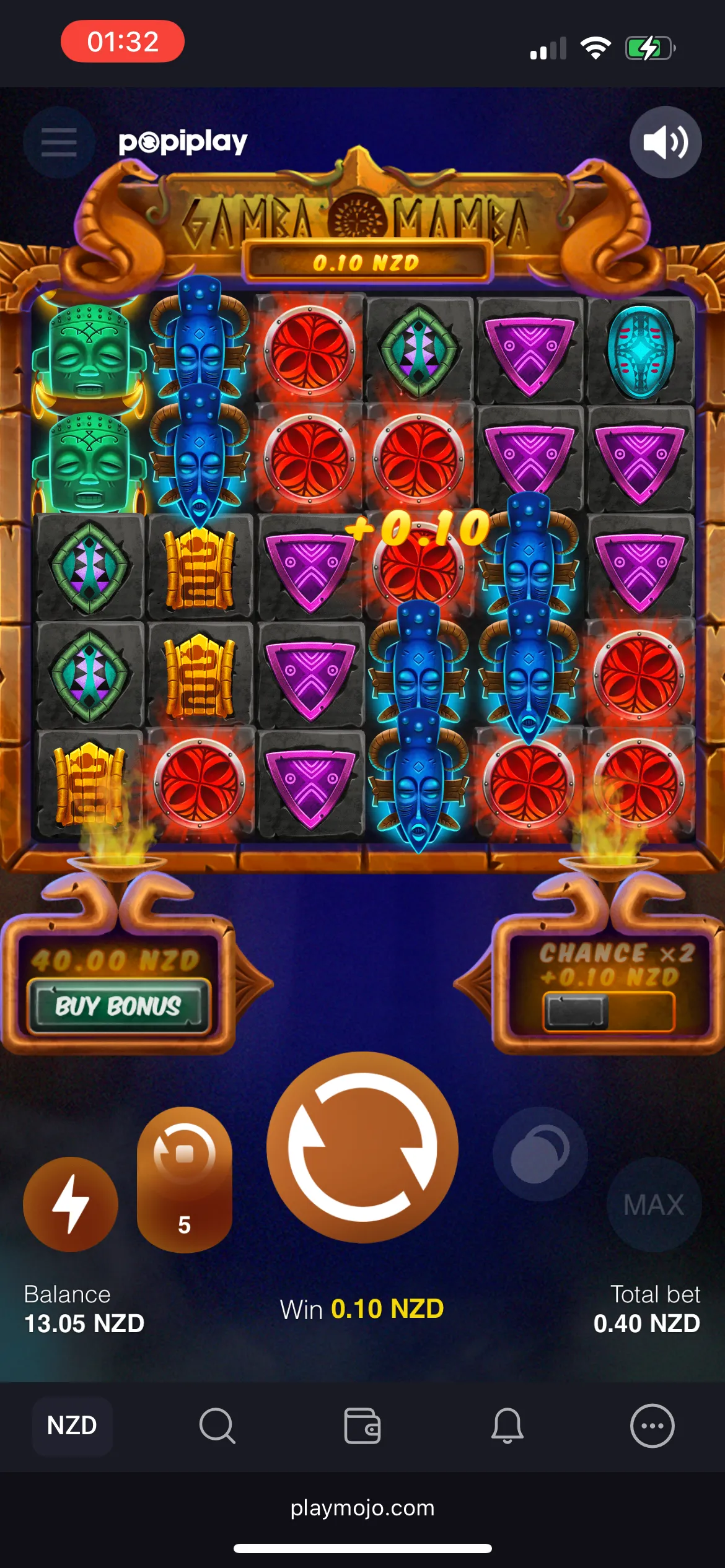Stop the autoplay with 5 spins left

pyautogui.click(x=184, y=1178)
